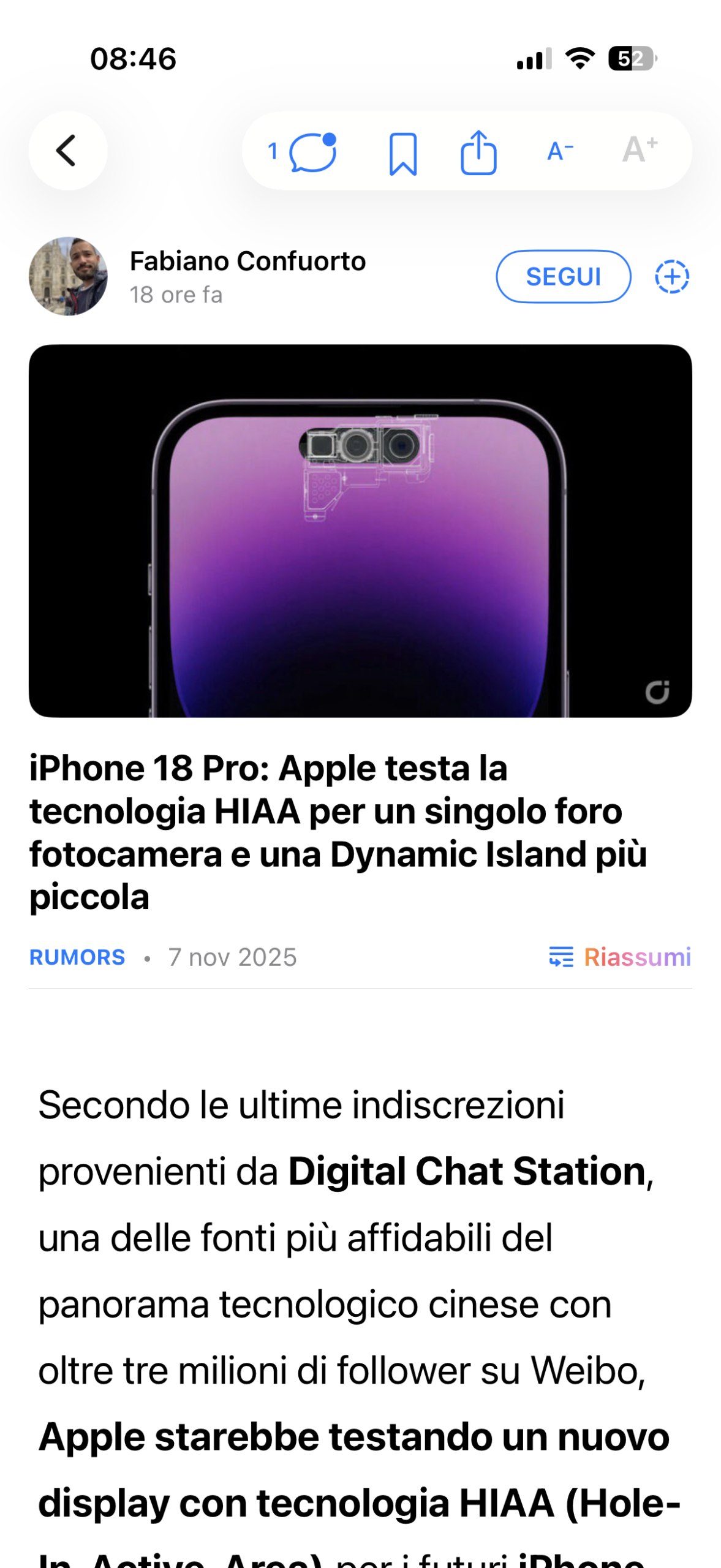Image resolution: width=721 pixels, height=1568 pixels.
Task: Open Fabiano Confuorto's author profile picture
Action: (x=68, y=277)
